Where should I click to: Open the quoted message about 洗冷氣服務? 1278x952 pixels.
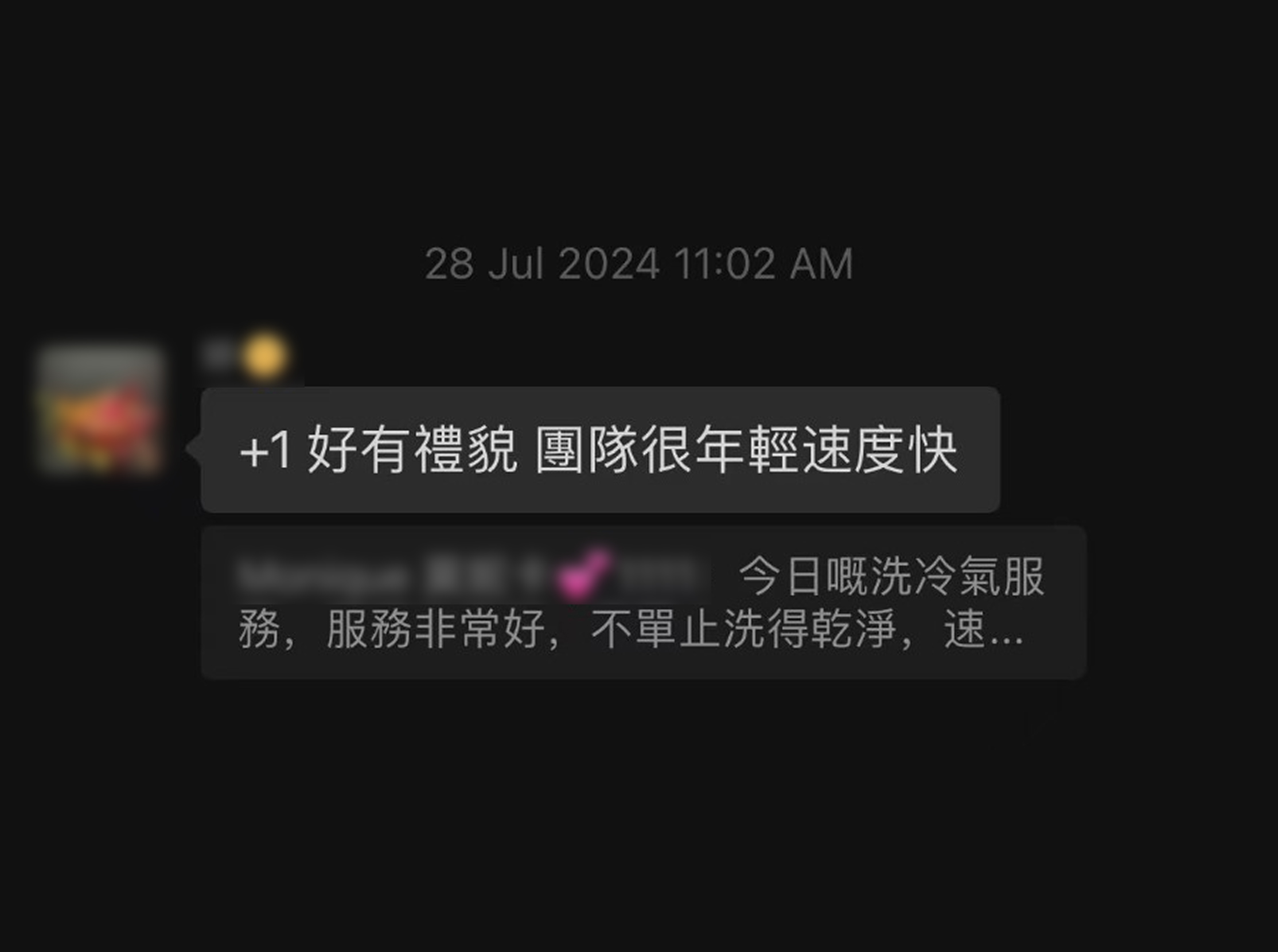pos(643,602)
